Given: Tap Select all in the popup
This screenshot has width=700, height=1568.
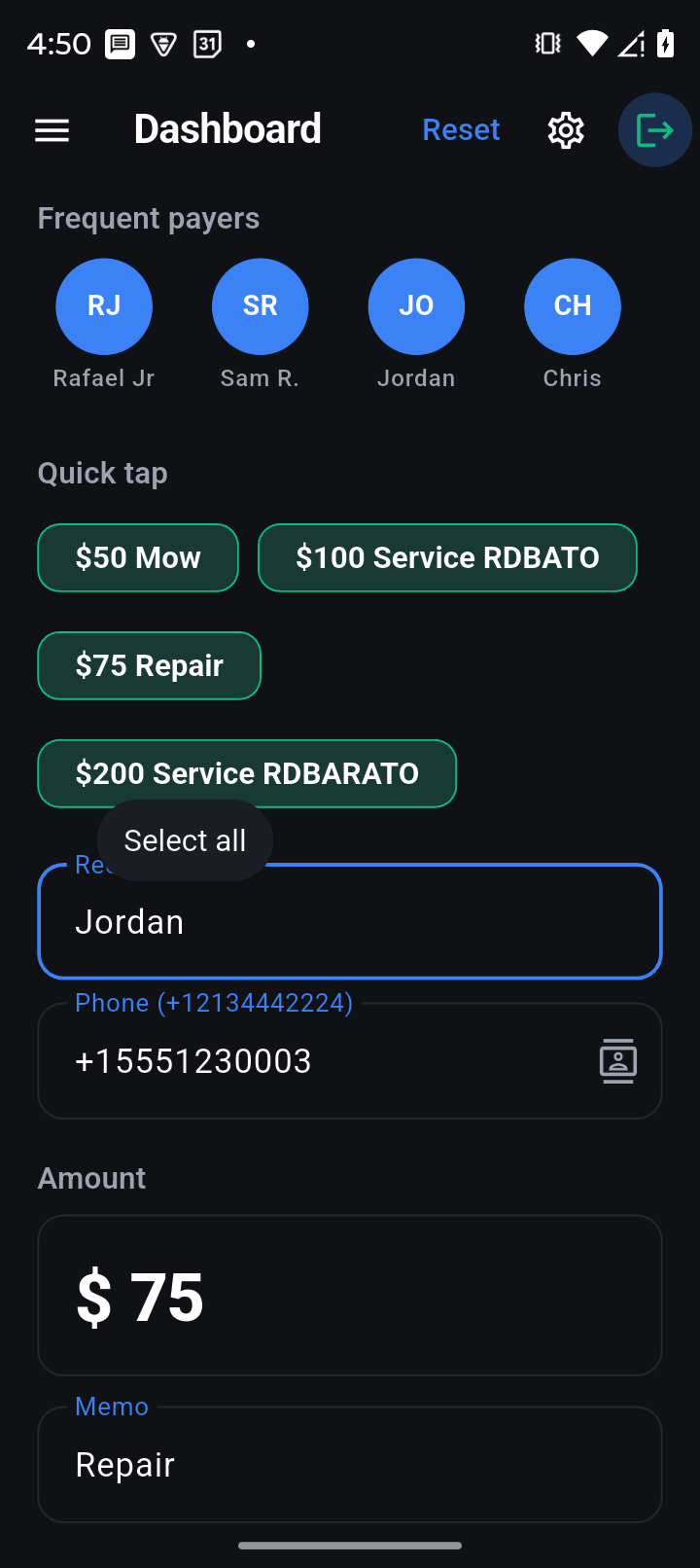Looking at the screenshot, I should tap(185, 840).
